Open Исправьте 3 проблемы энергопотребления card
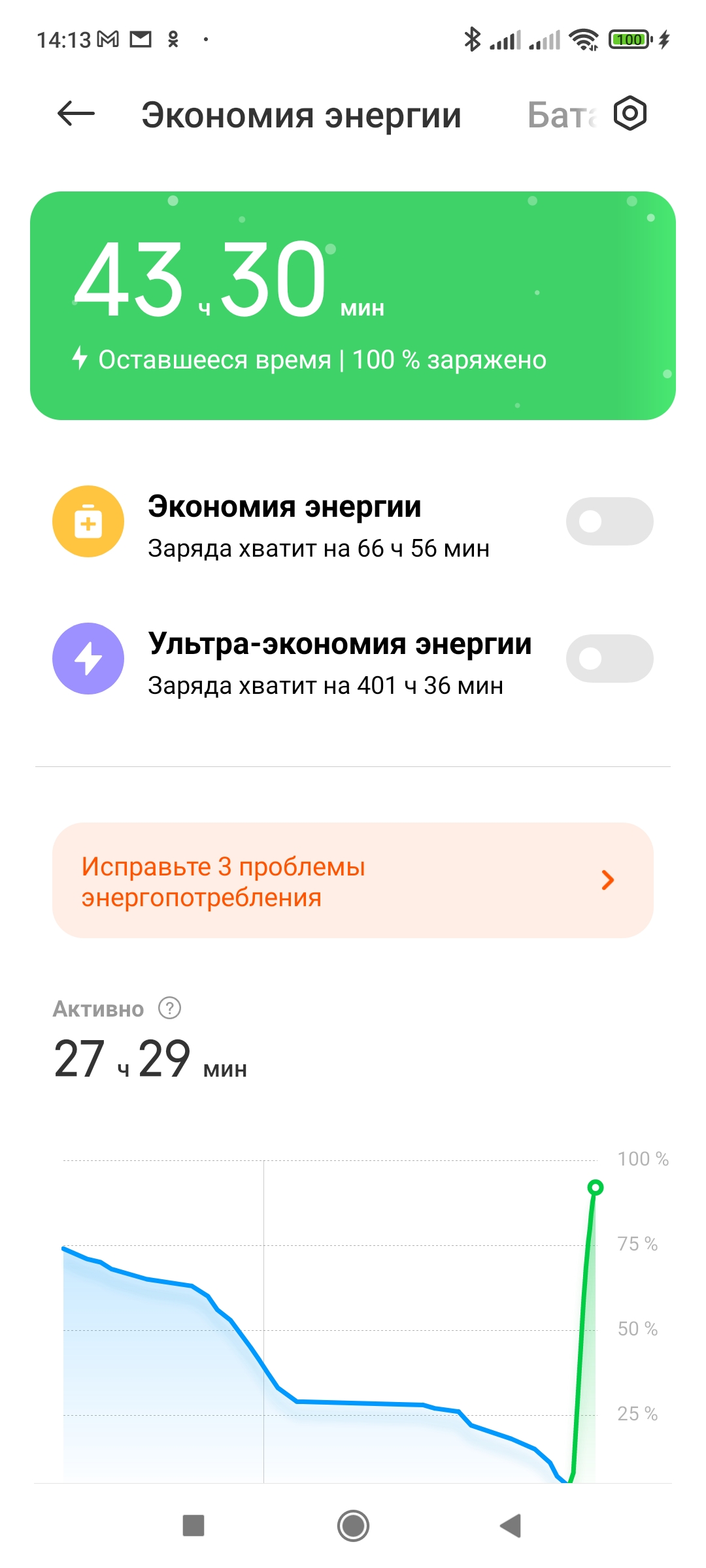This screenshot has width=706, height=1568. 353,881
